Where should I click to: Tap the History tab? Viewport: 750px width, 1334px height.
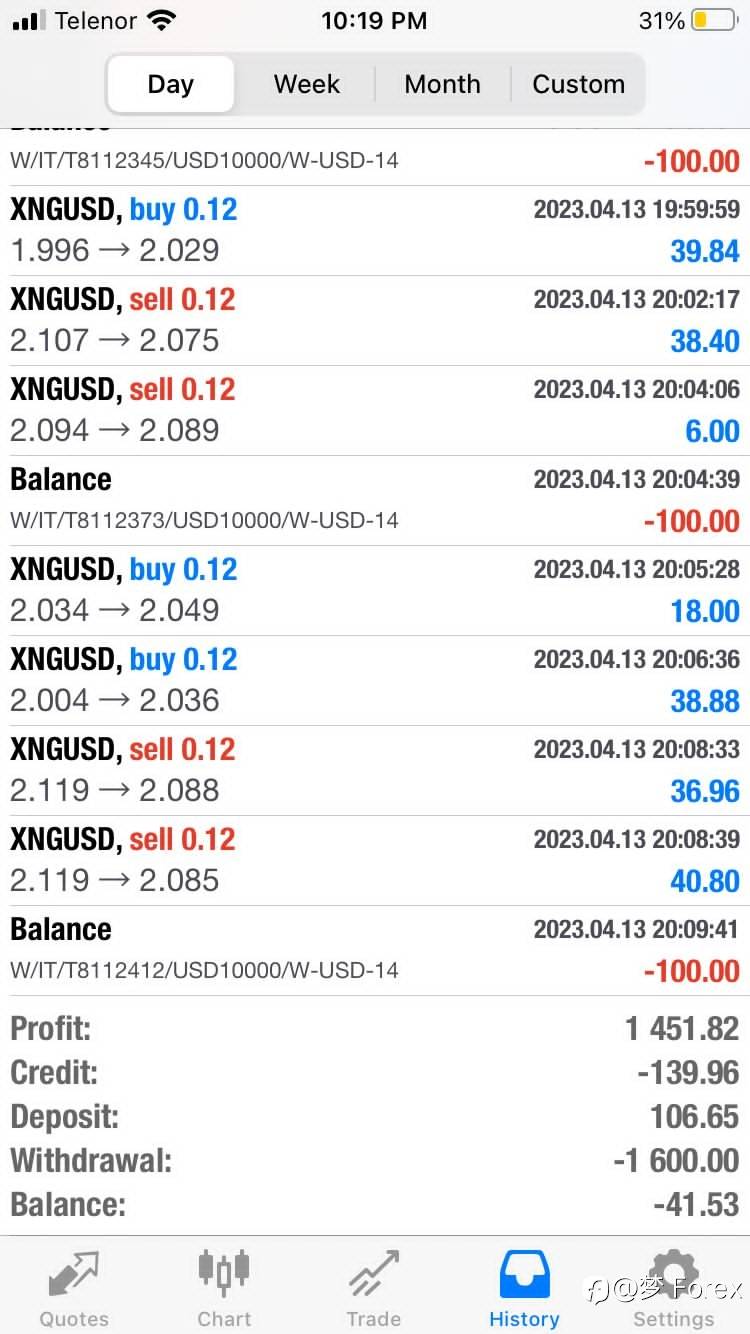tap(524, 1288)
